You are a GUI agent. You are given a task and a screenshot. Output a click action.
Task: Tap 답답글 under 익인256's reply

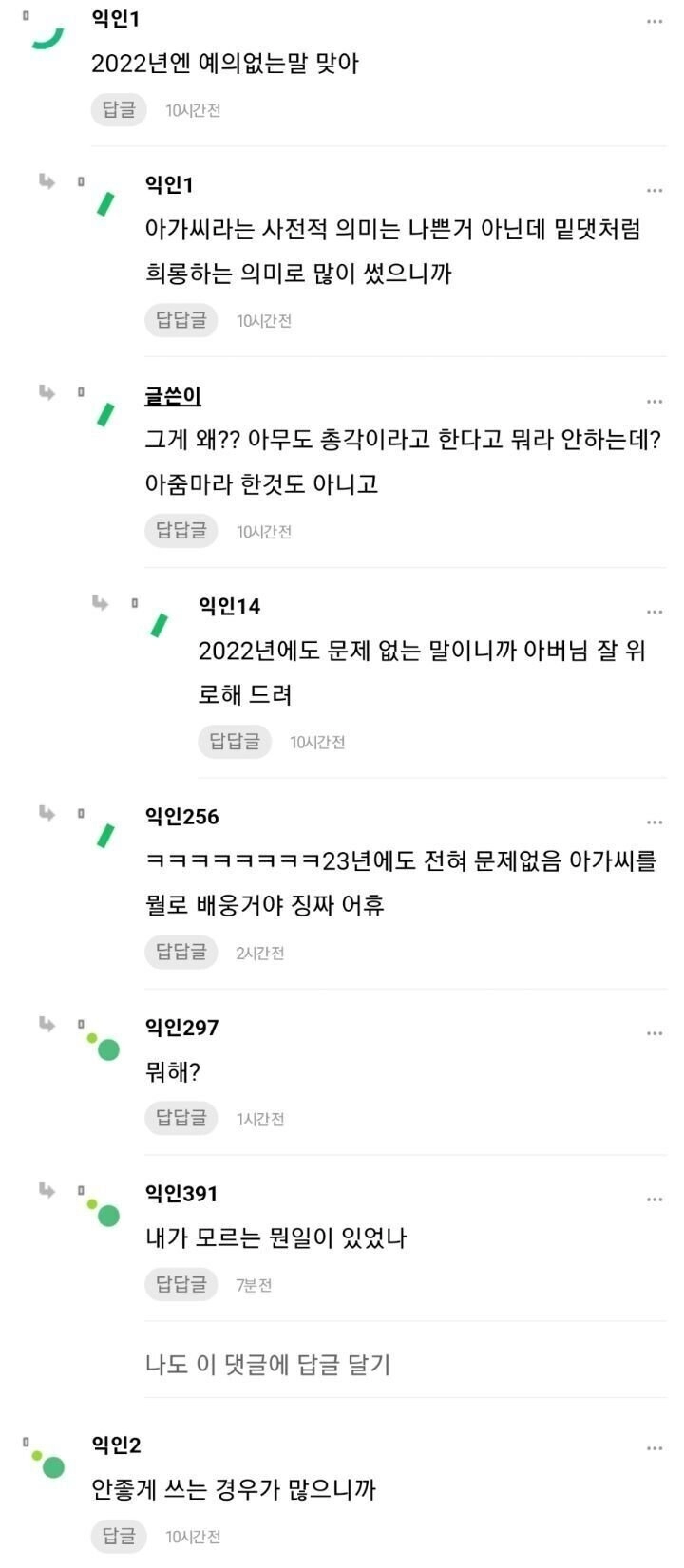pyautogui.click(x=181, y=952)
